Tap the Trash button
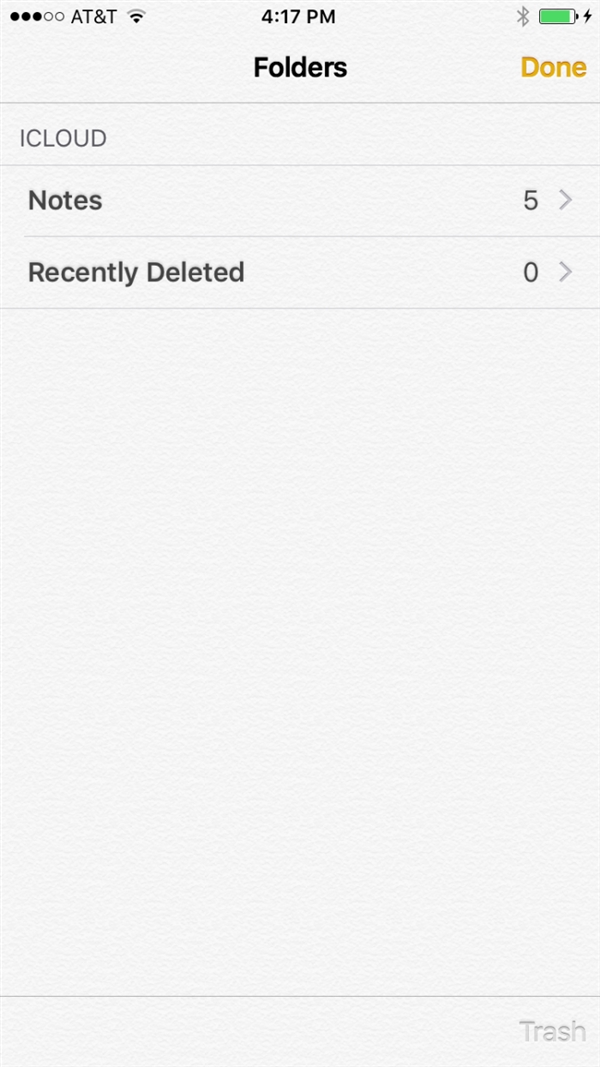Viewport: 600px width, 1067px height. point(551,1030)
